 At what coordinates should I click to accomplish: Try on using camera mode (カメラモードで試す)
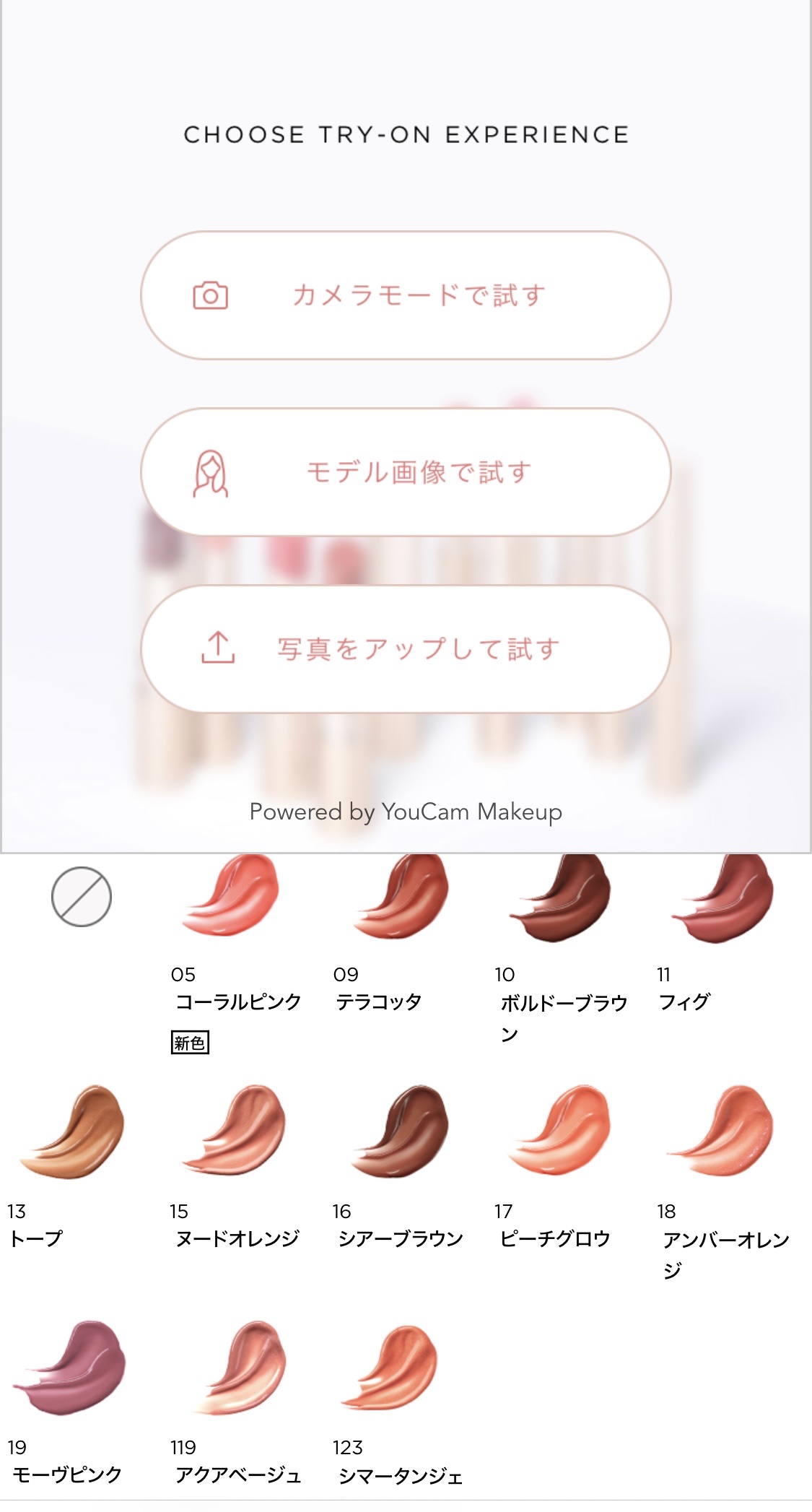[x=406, y=295]
